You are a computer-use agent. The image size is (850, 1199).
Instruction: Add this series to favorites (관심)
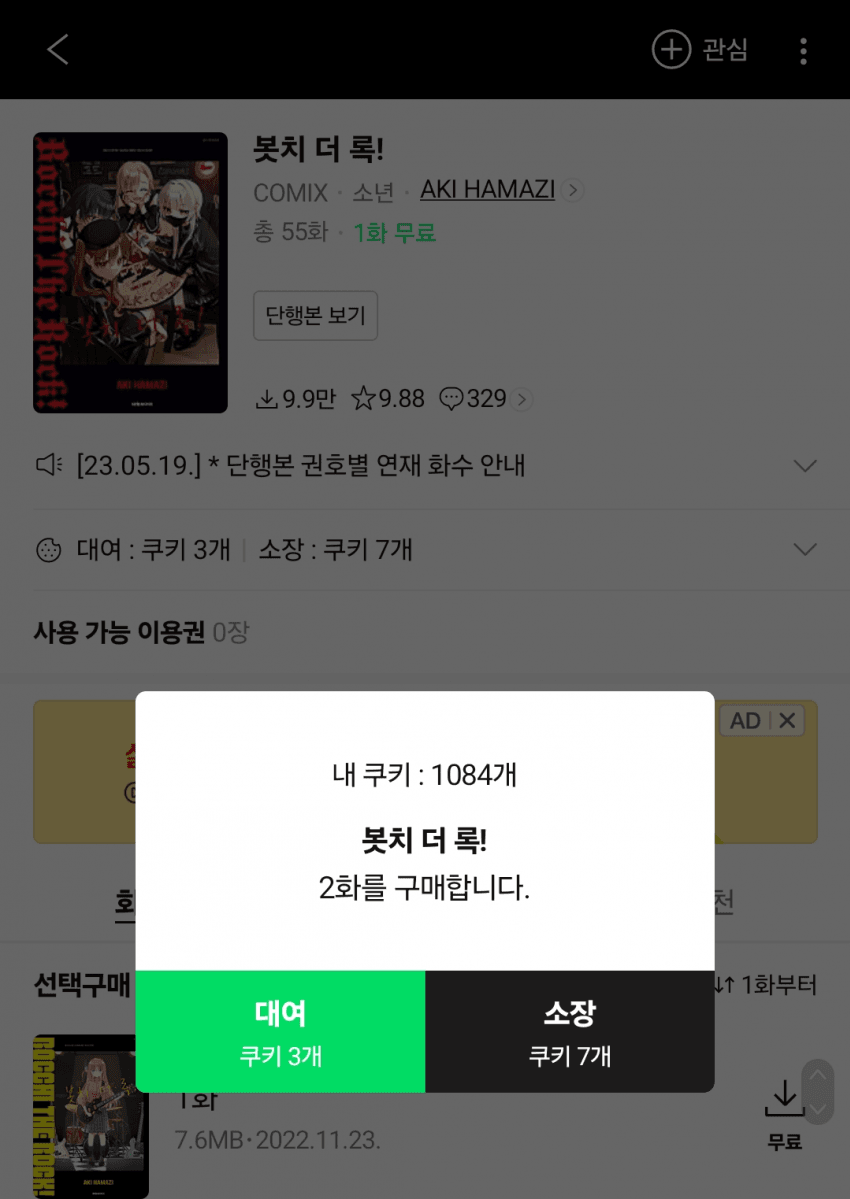[700, 49]
